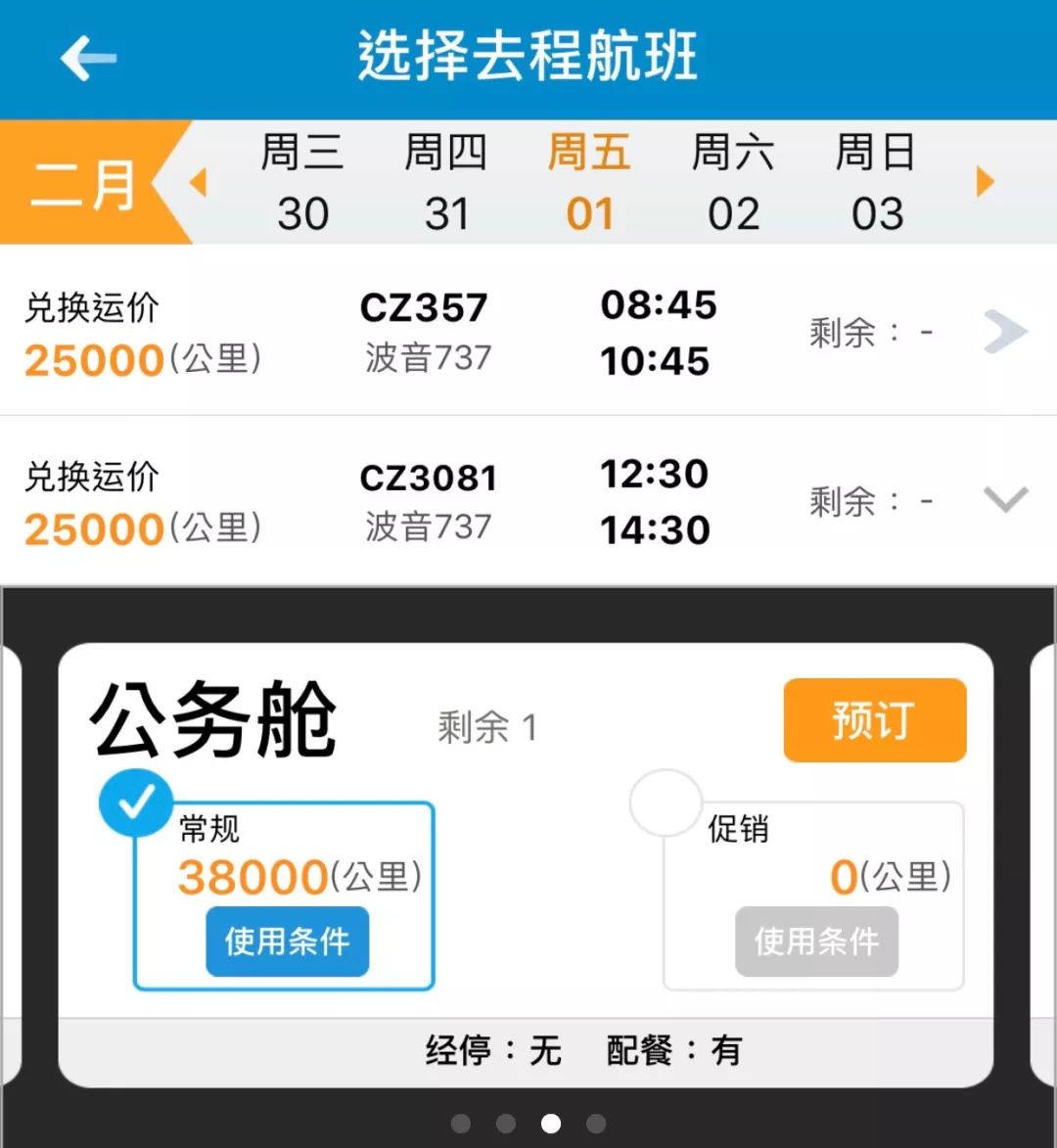Tap the back arrow to return
The height and width of the screenshot is (1148, 1057).
pyautogui.click(x=86, y=57)
